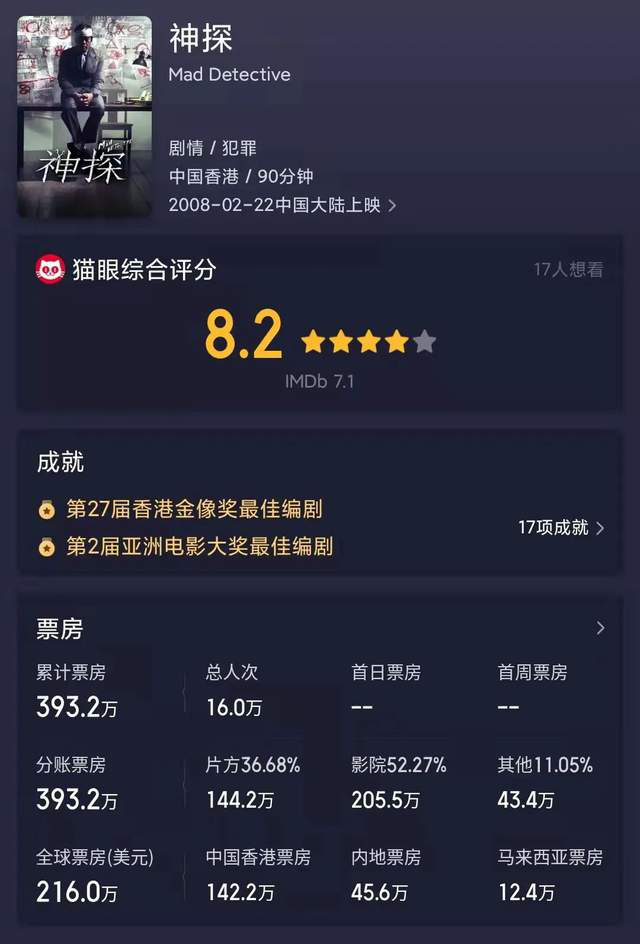640x944 pixels.
Task: Expand the 票房 box office section
Action: click(x=600, y=628)
